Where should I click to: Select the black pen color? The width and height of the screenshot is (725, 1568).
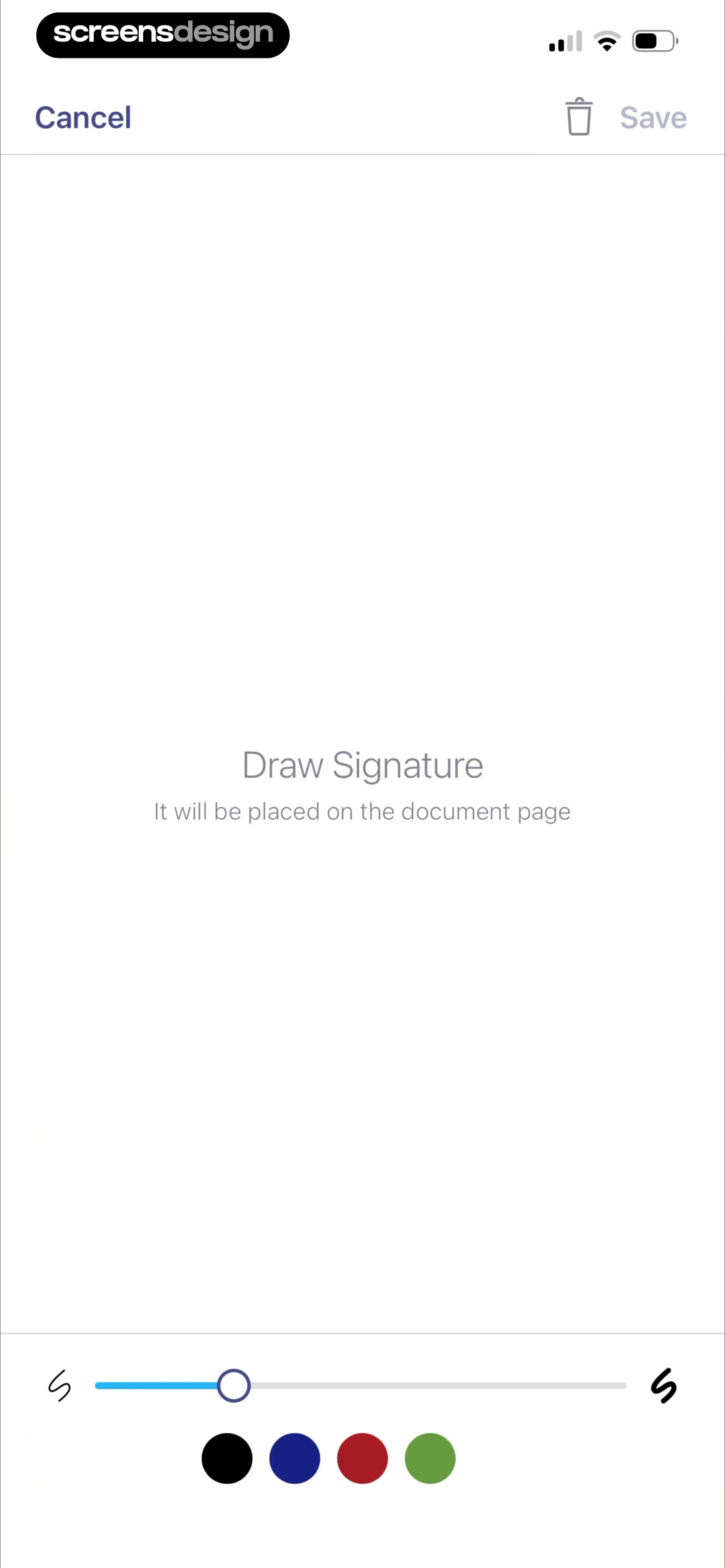[x=227, y=1459]
